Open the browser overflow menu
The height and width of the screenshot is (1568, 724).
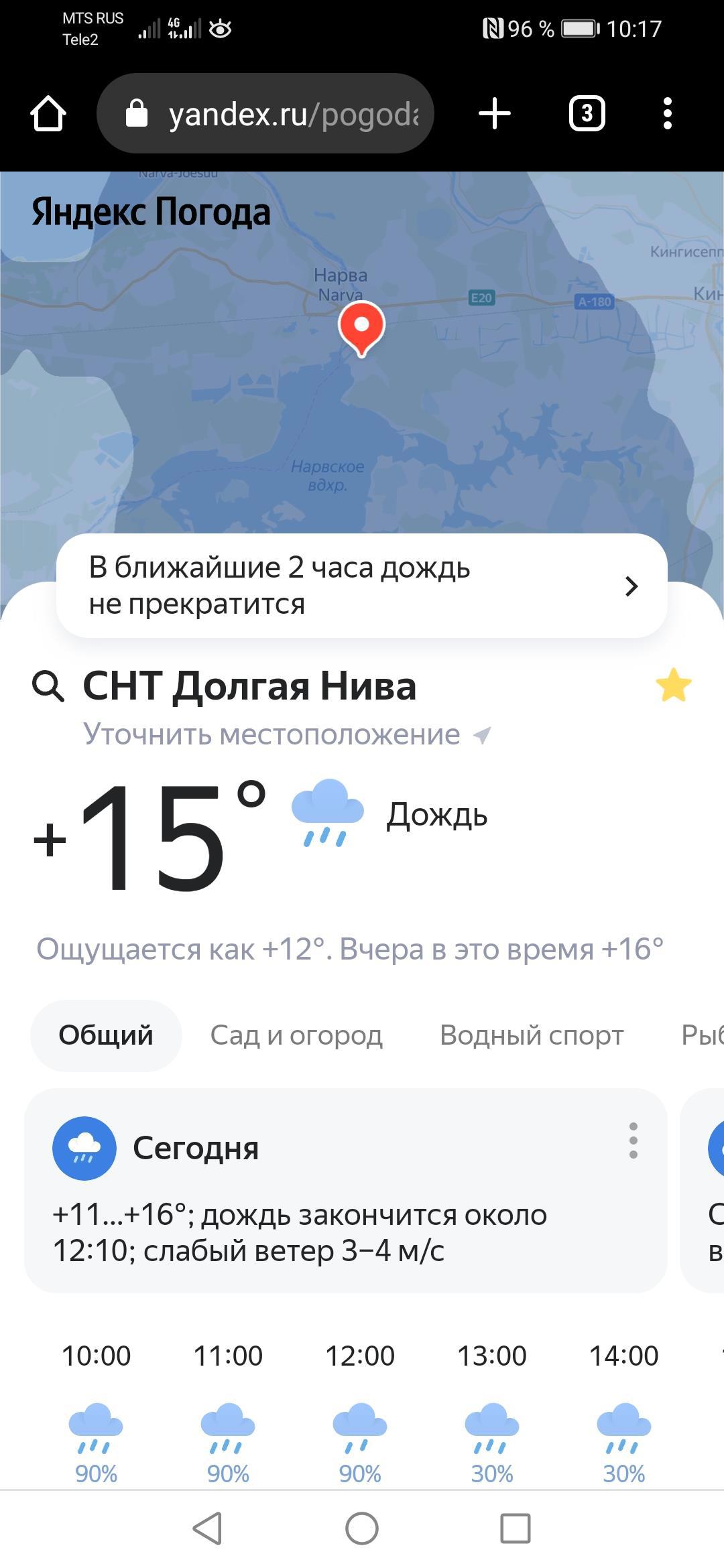coord(667,113)
